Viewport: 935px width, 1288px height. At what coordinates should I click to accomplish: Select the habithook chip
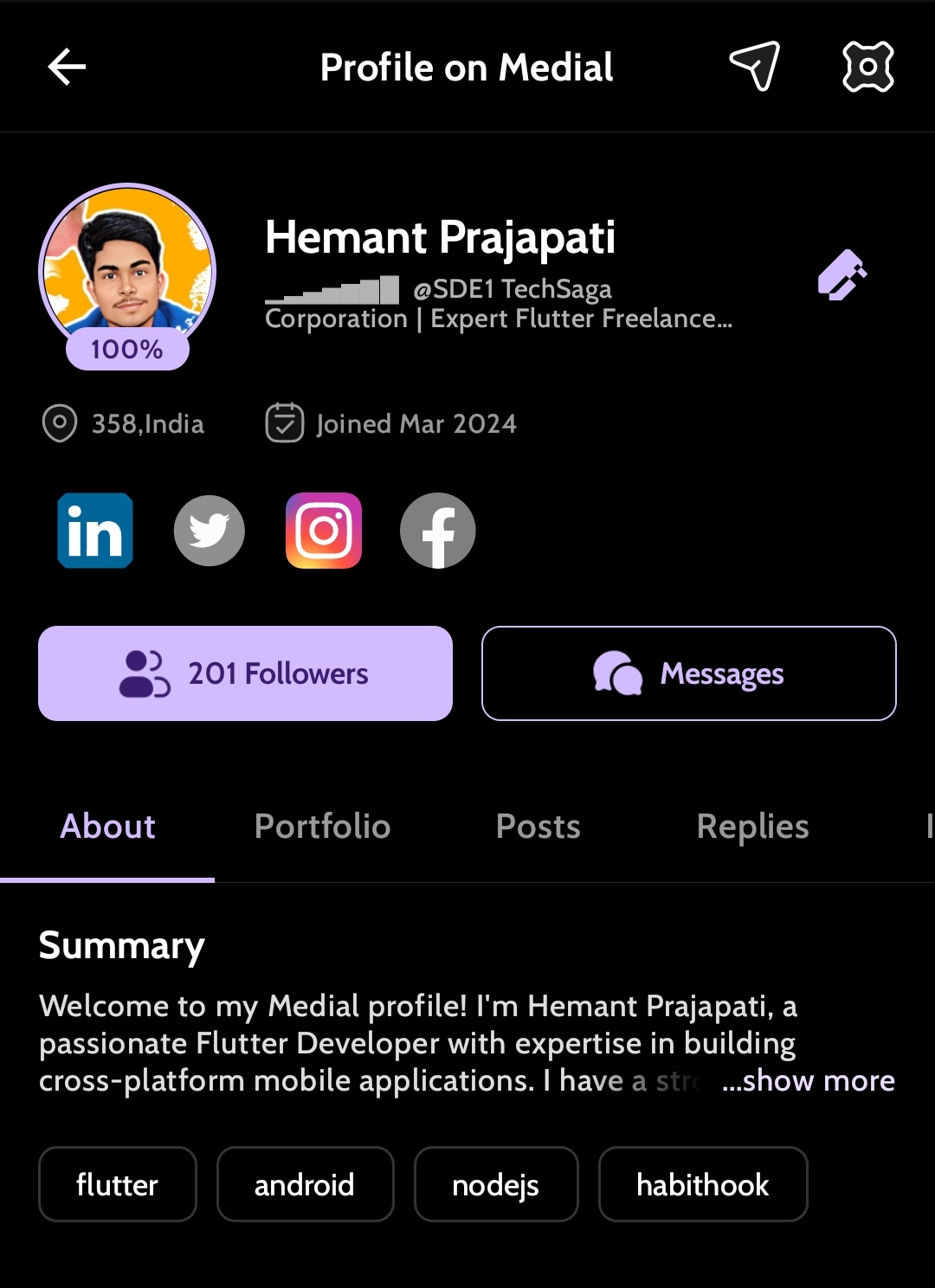pos(702,1184)
